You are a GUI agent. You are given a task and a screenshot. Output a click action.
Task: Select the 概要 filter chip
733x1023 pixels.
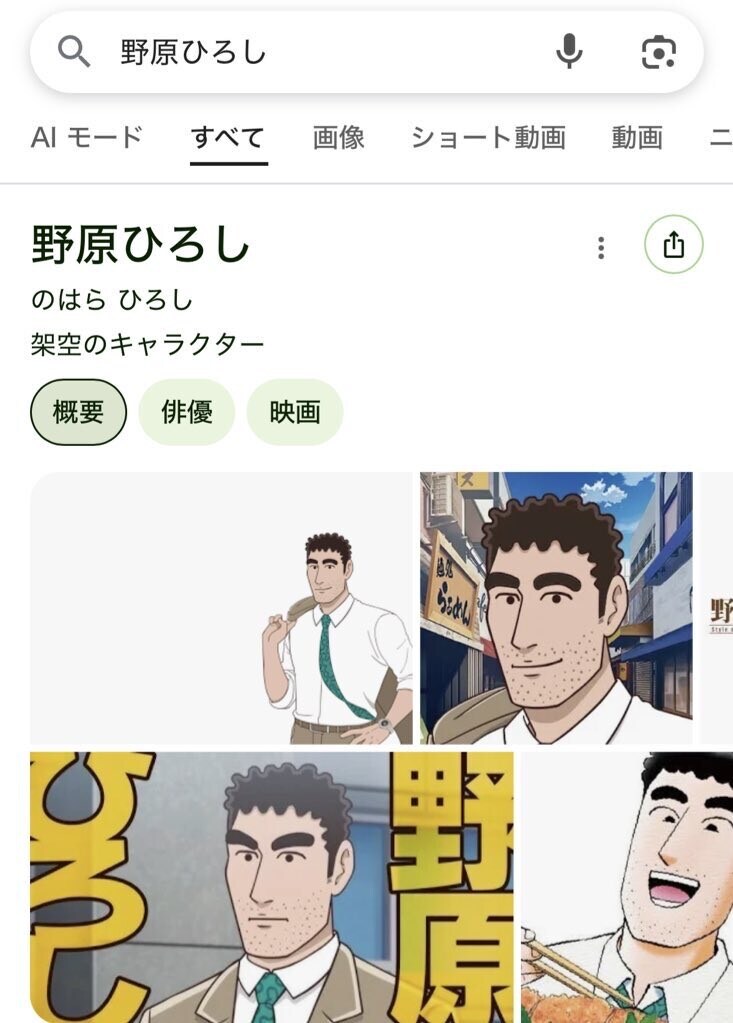[x=78, y=411]
